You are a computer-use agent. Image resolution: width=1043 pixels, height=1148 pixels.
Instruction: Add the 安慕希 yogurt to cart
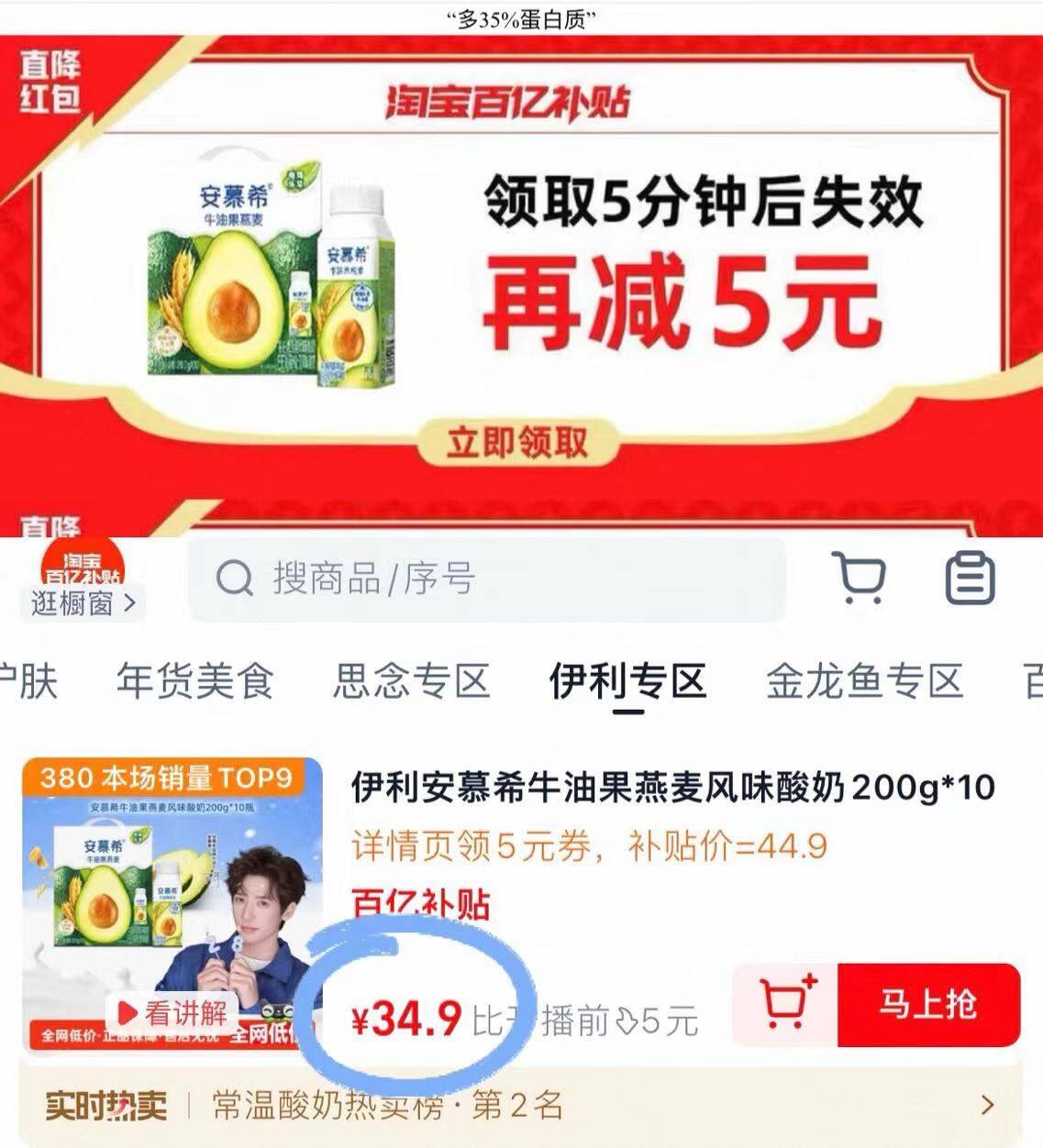(x=787, y=1004)
